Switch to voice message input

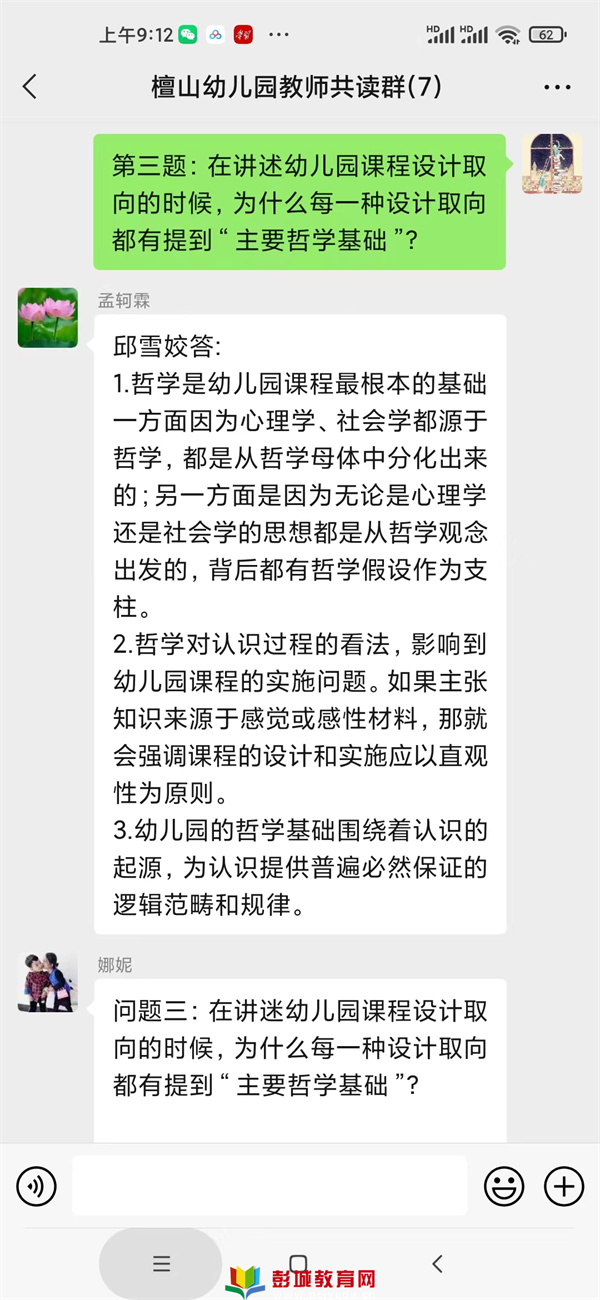[x=36, y=1187]
